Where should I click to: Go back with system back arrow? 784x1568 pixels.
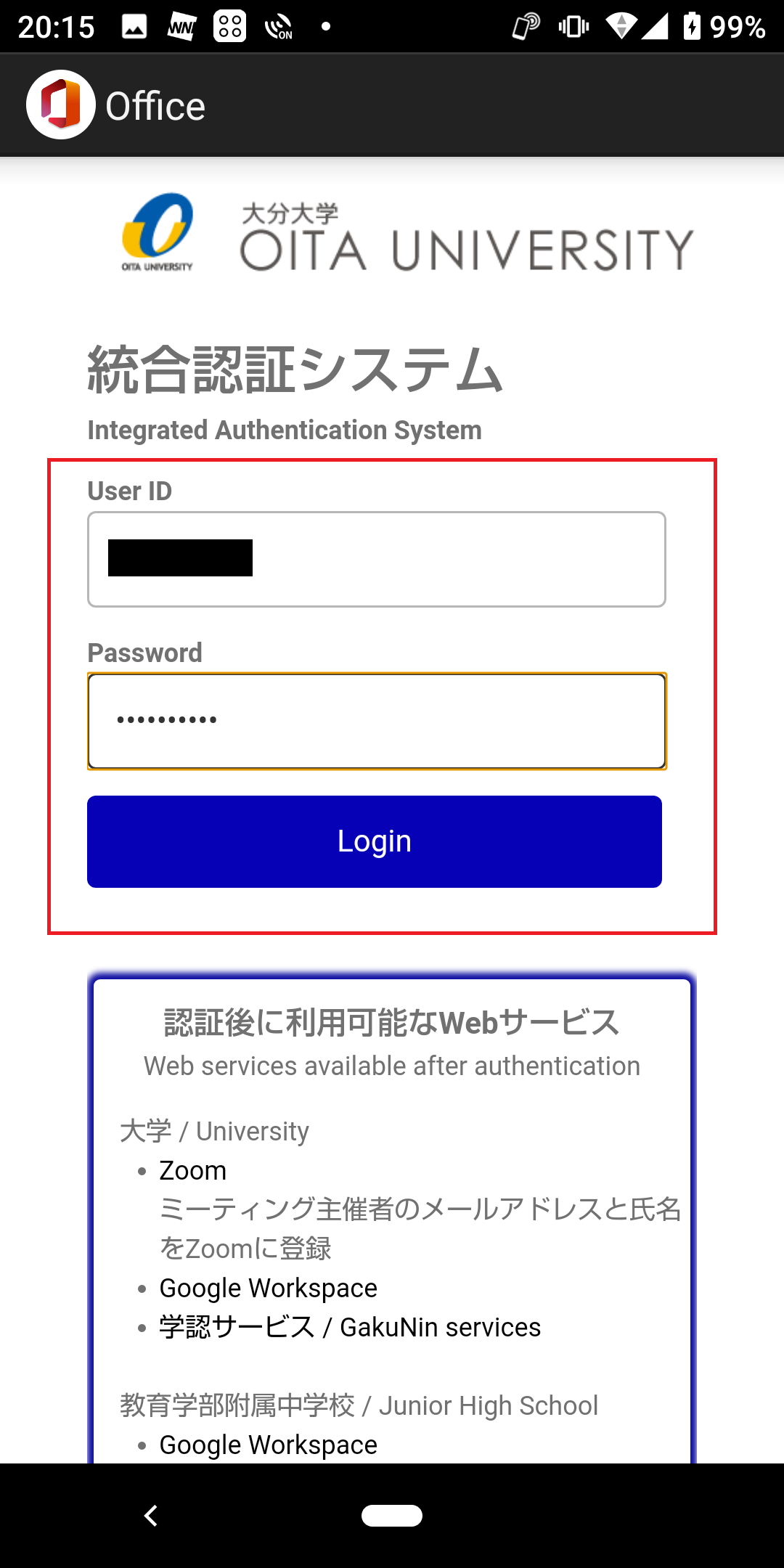pos(151,1516)
